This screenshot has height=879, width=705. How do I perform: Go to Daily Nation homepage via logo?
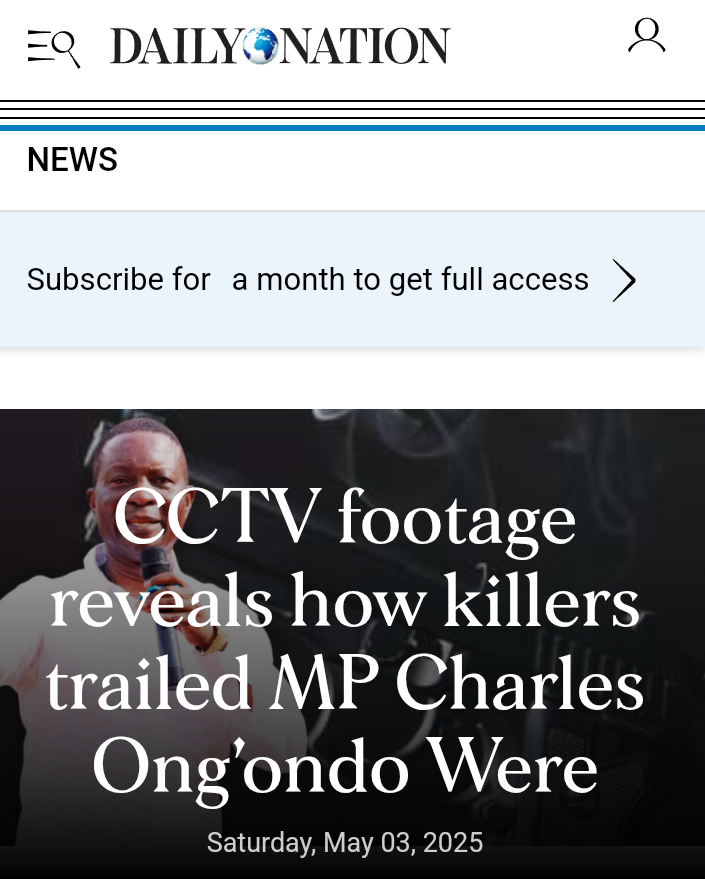(x=280, y=46)
